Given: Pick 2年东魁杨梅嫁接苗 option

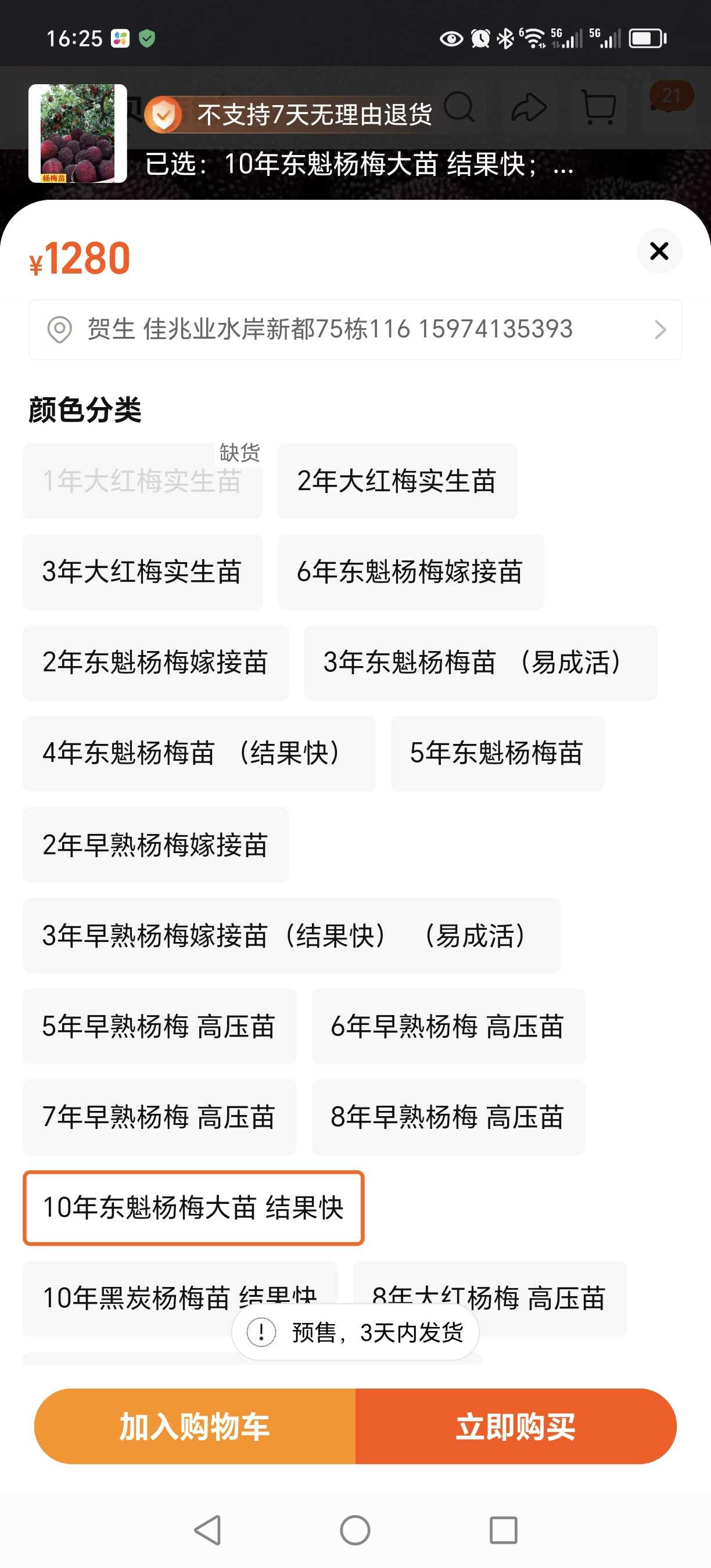Looking at the screenshot, I should click(x=156, y=662).
